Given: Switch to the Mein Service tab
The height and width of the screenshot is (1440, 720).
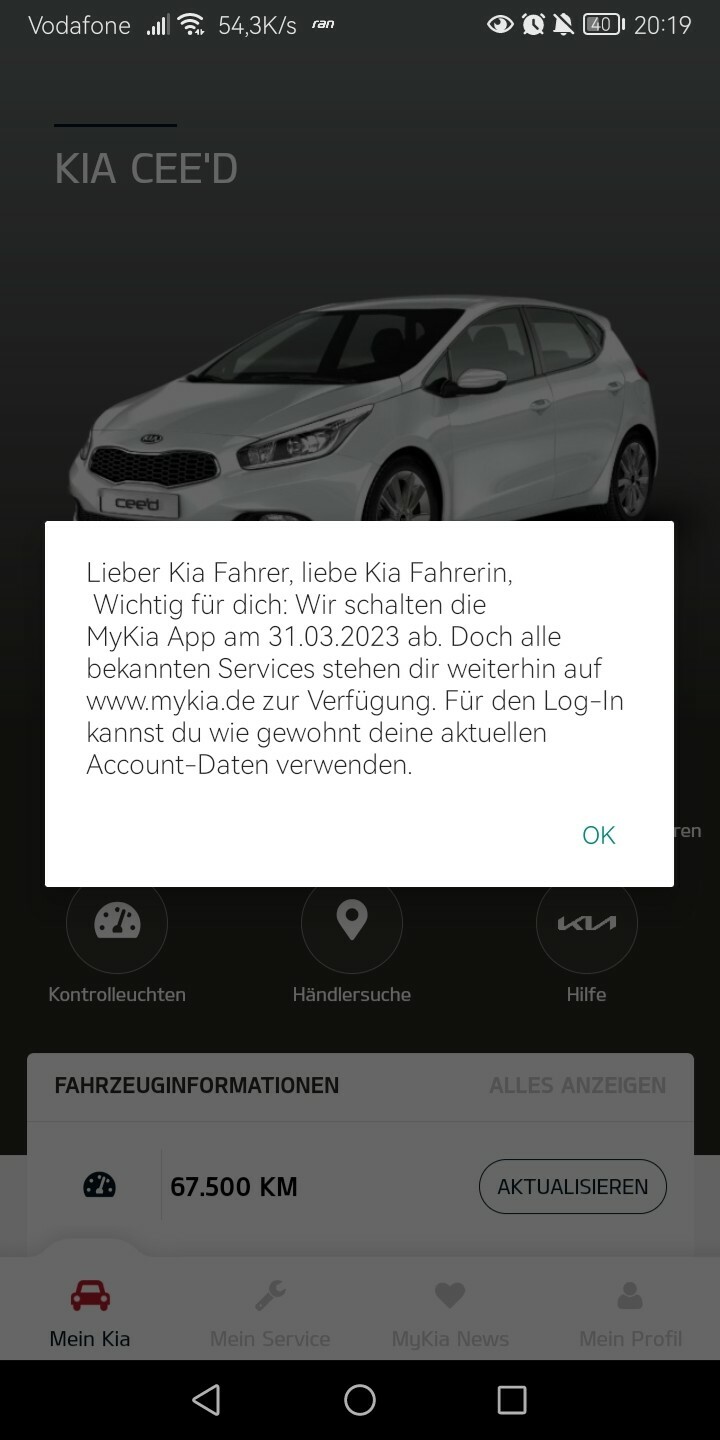Looking at the screenshot, I should pos(270,1312).
